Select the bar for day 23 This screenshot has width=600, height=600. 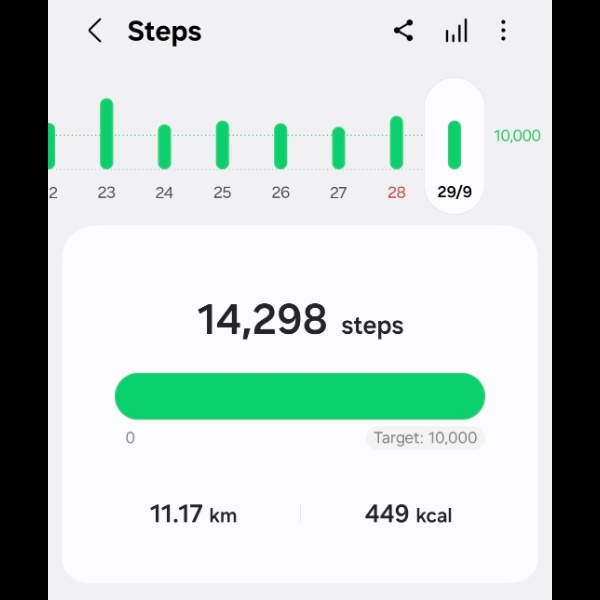106,134
